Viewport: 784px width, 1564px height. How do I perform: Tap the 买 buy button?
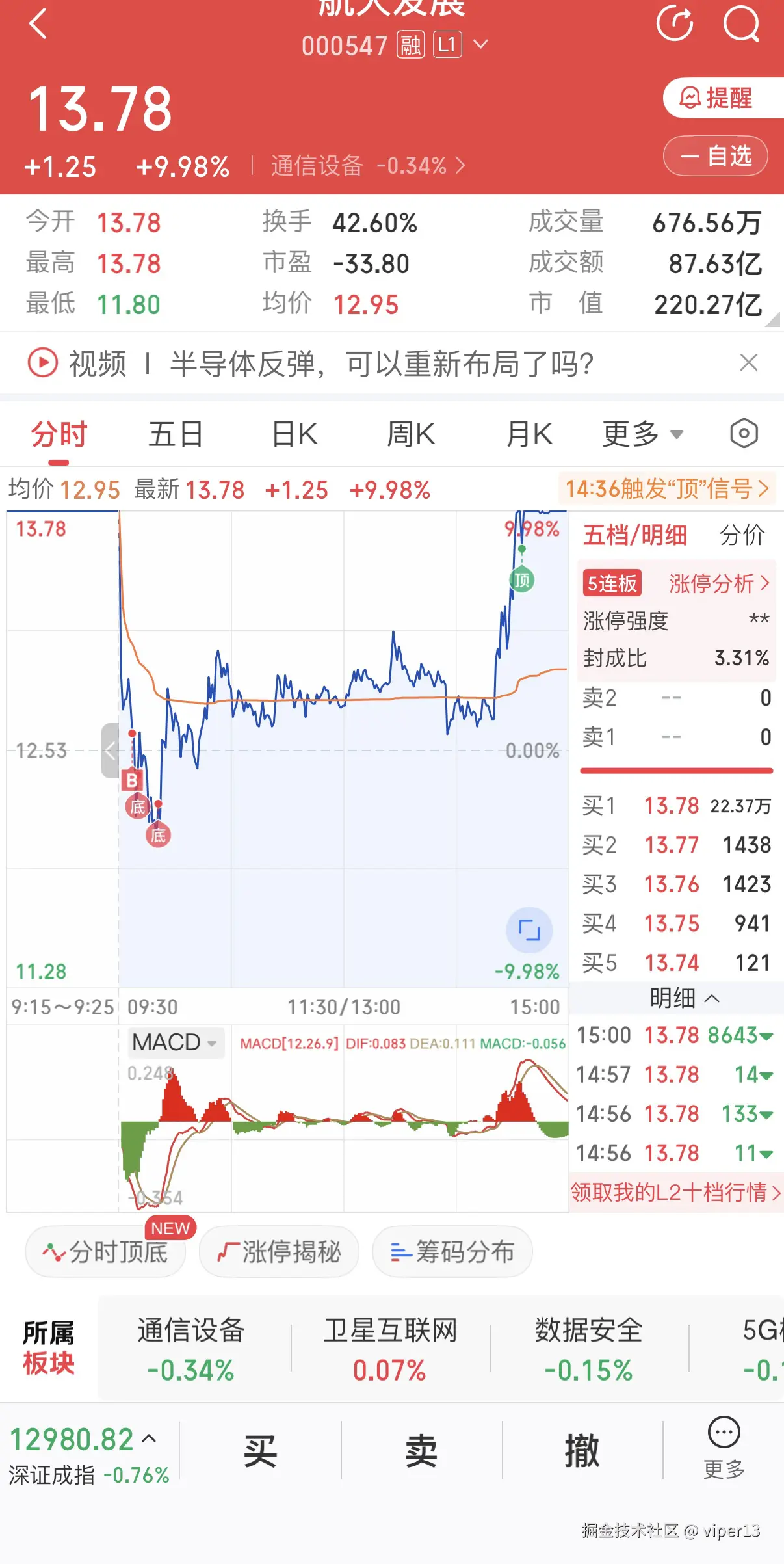[x=260, y=1451]
